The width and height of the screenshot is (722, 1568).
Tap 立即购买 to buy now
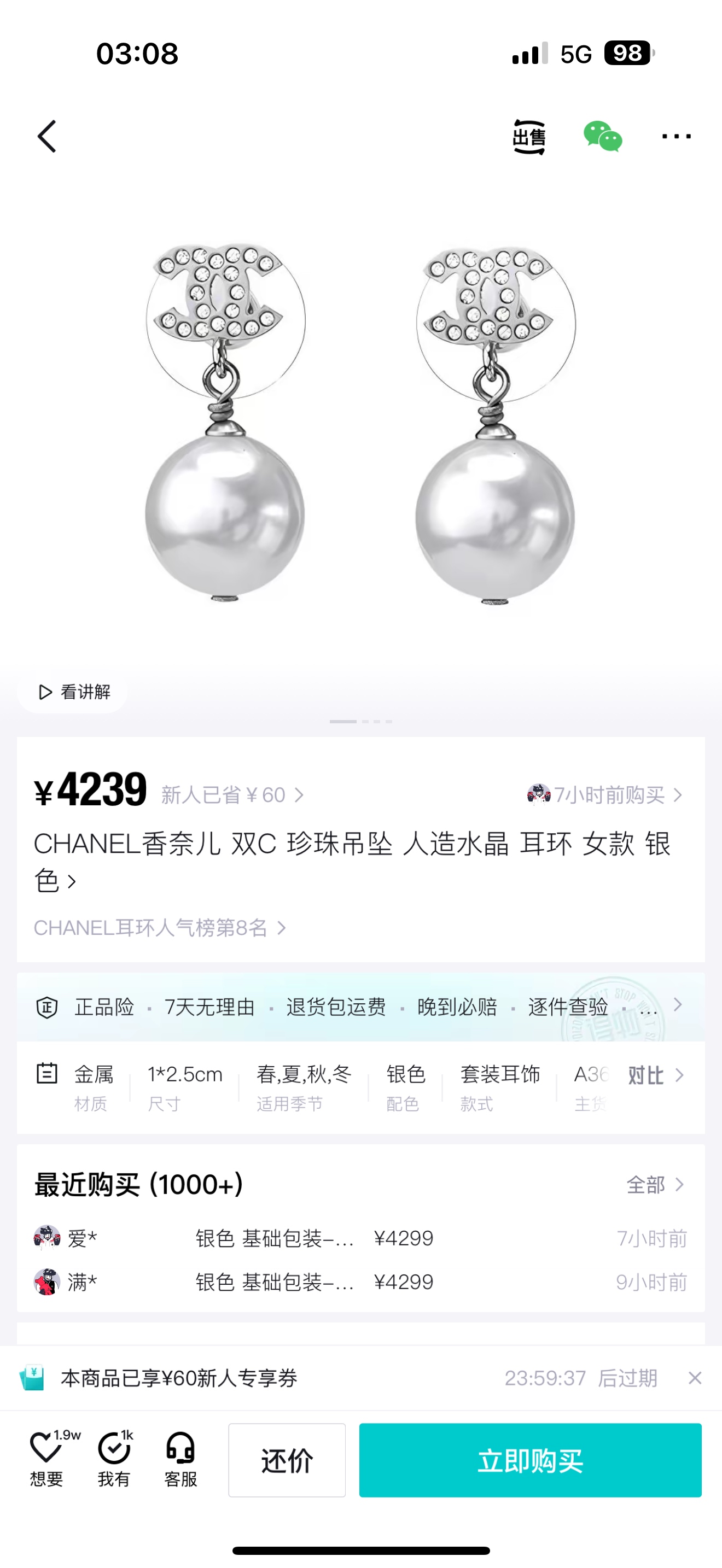[x=529, y=1460]
